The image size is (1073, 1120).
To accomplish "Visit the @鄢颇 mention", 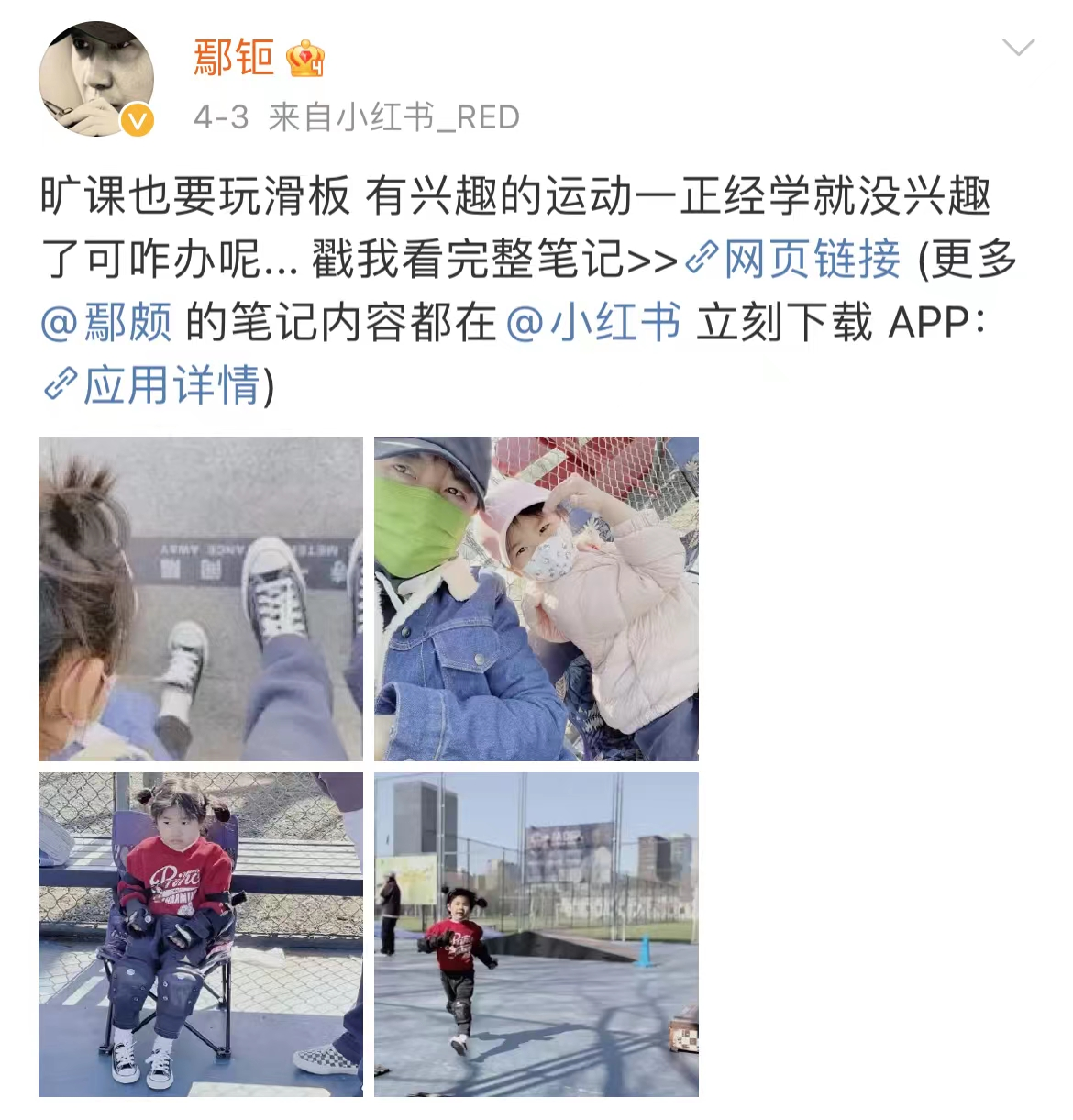I will tap(106, 323).
